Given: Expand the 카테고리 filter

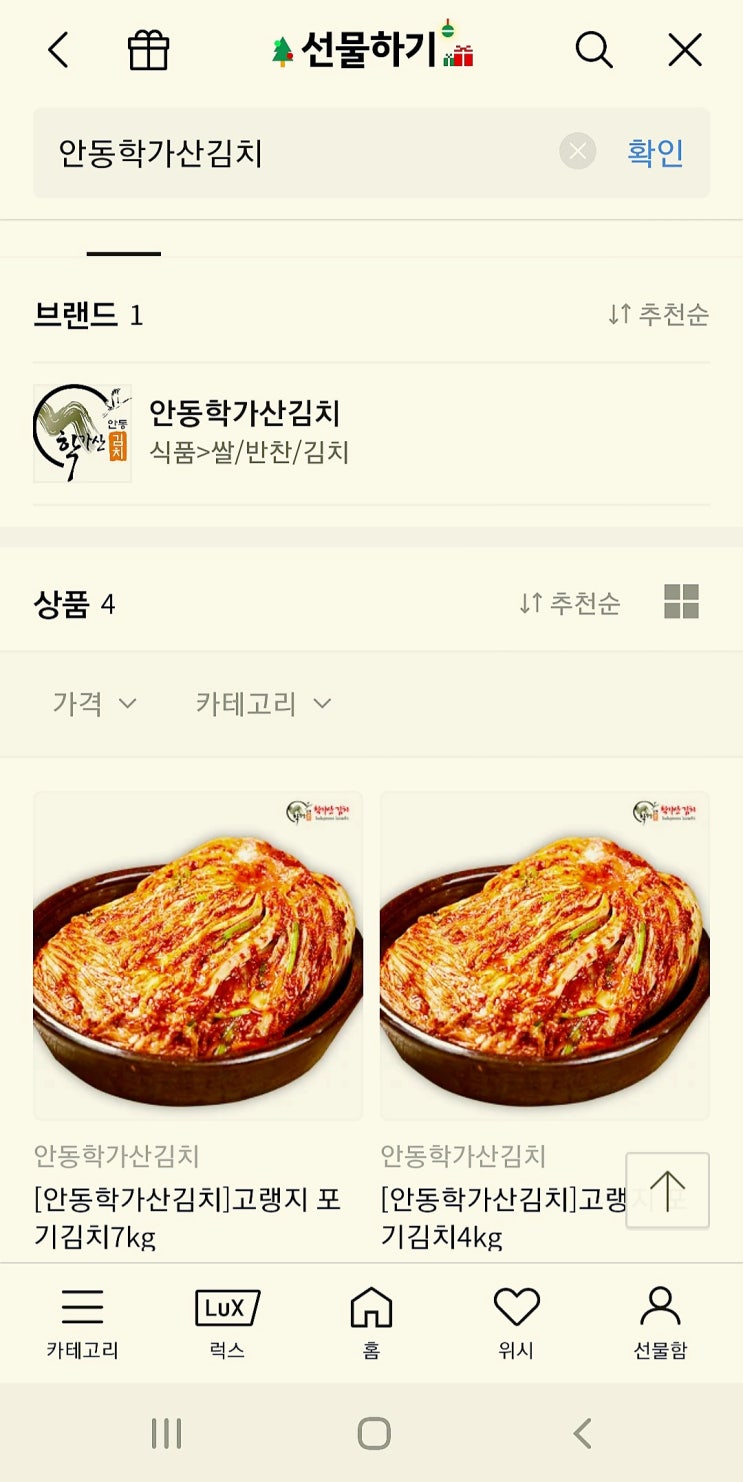Looking at the screenshot, I should point(263,704).
